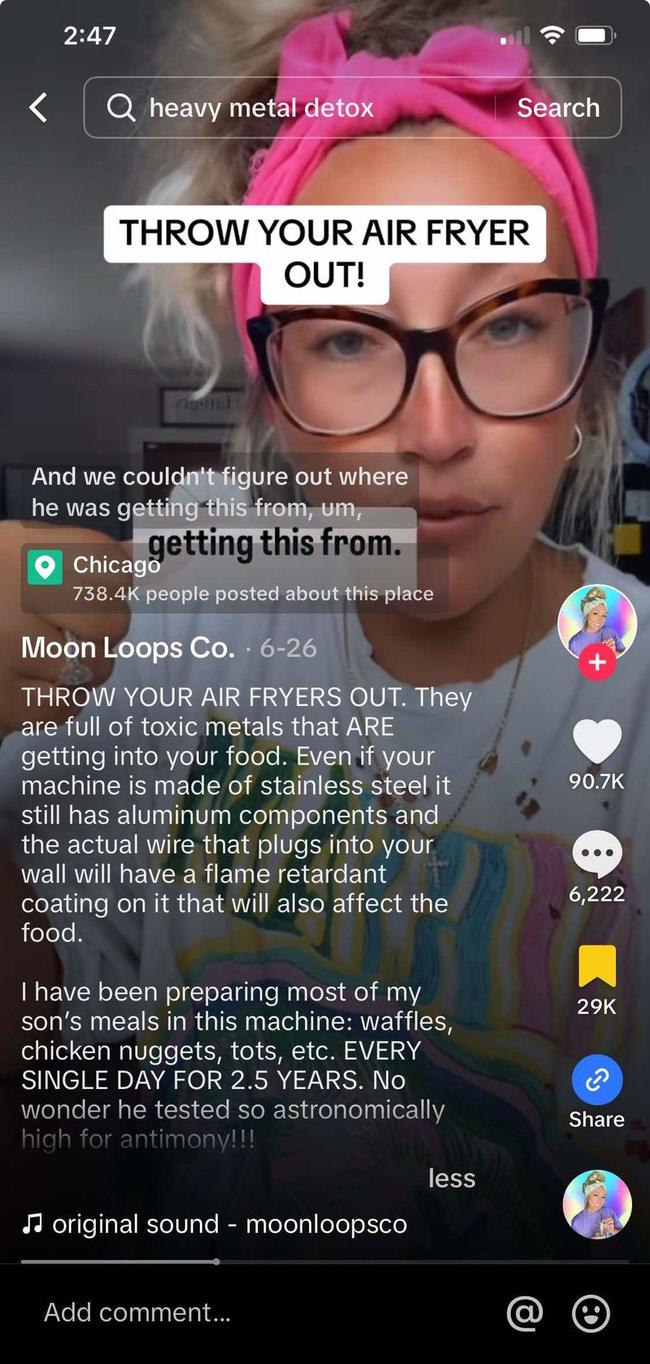Open the 'heavy metal detox' search field
This screenshot has height=1364, width=650.
[300, 108]
